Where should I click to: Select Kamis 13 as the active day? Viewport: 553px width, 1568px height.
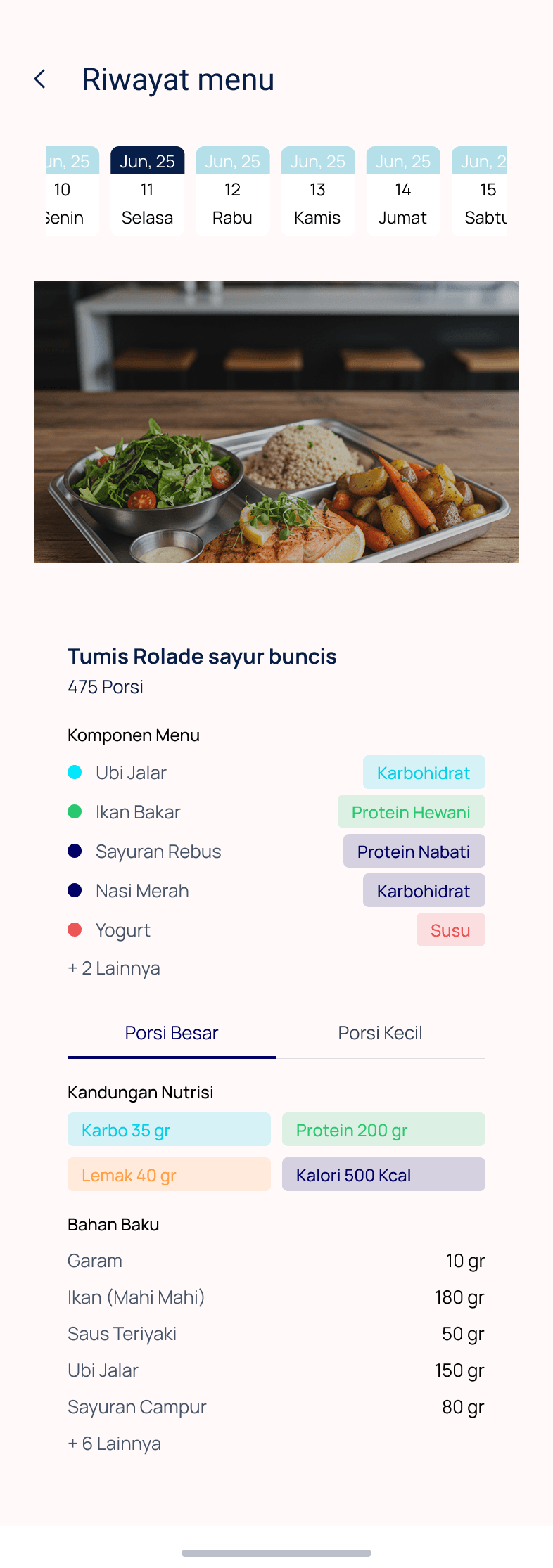click(x=317, y=188)
